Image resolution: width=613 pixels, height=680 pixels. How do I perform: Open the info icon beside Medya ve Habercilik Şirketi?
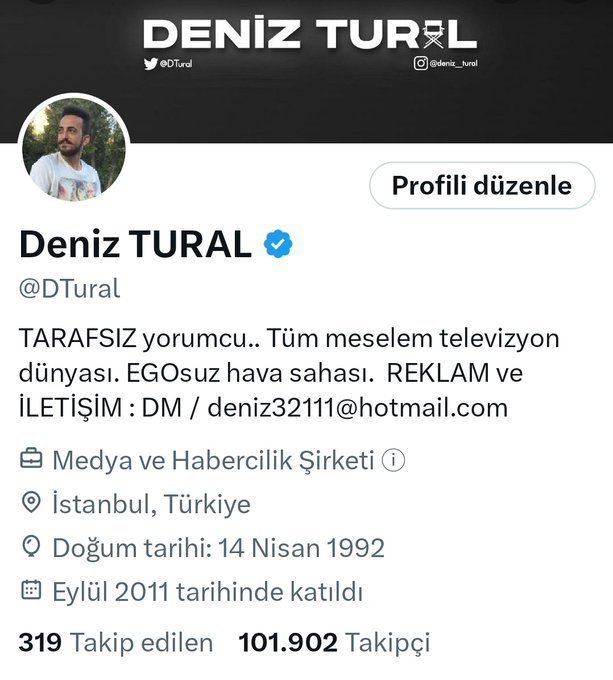click(x=393, y=460)
